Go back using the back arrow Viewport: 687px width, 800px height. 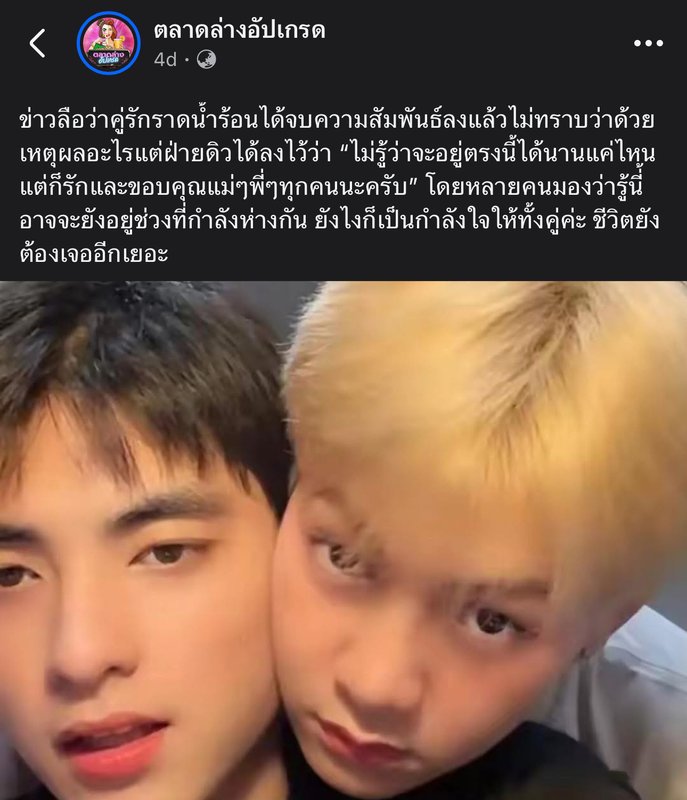coord(38,43)
